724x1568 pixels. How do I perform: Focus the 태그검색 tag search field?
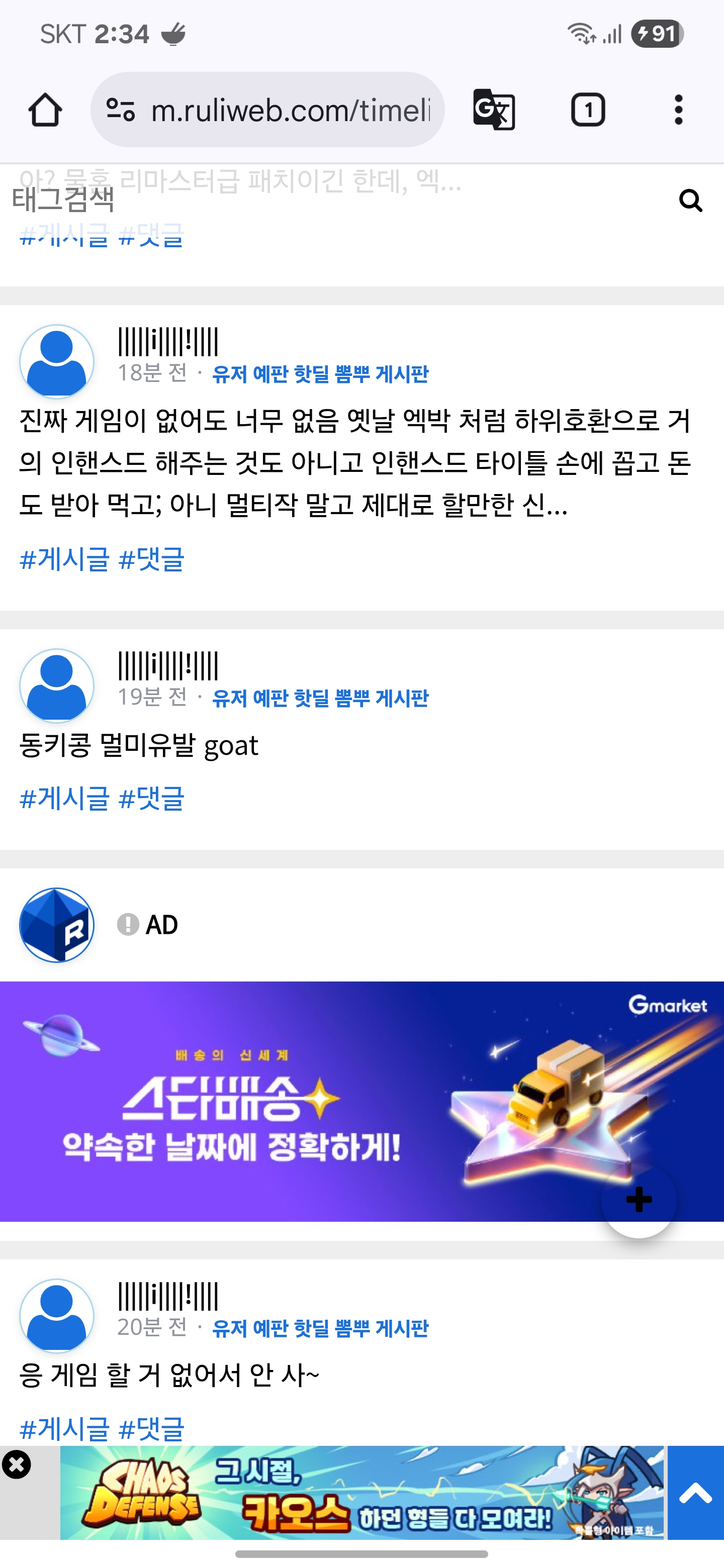click(341, 200)
